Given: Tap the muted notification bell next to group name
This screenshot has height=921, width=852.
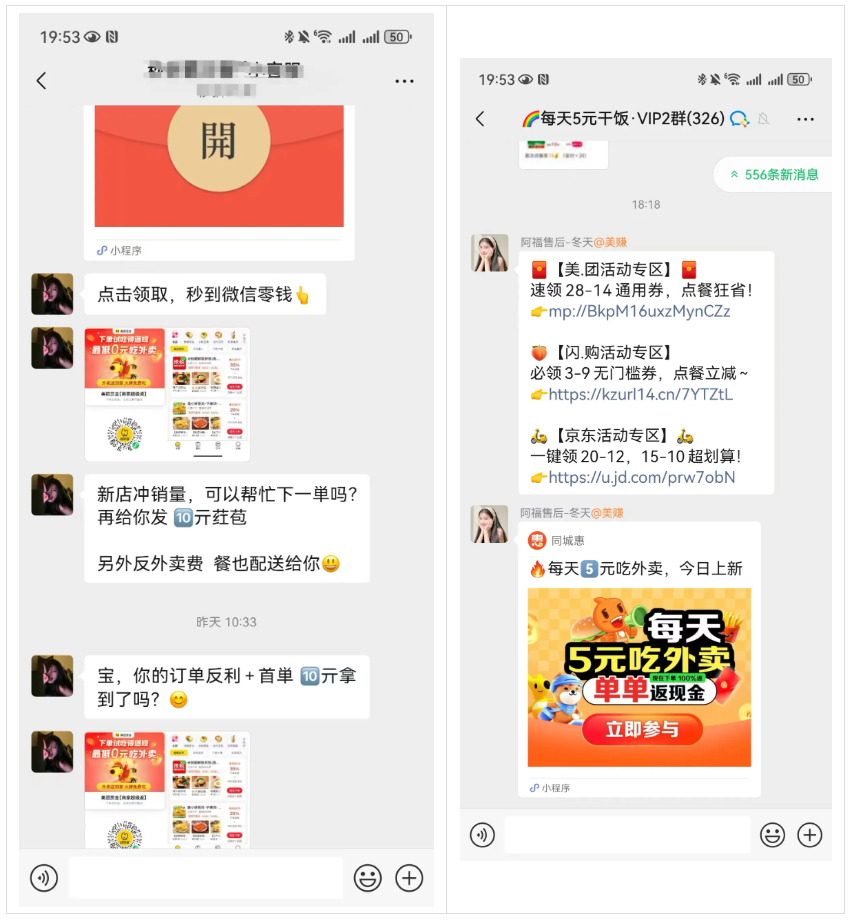Looking at the screenshot, I should tap(763, 119).
